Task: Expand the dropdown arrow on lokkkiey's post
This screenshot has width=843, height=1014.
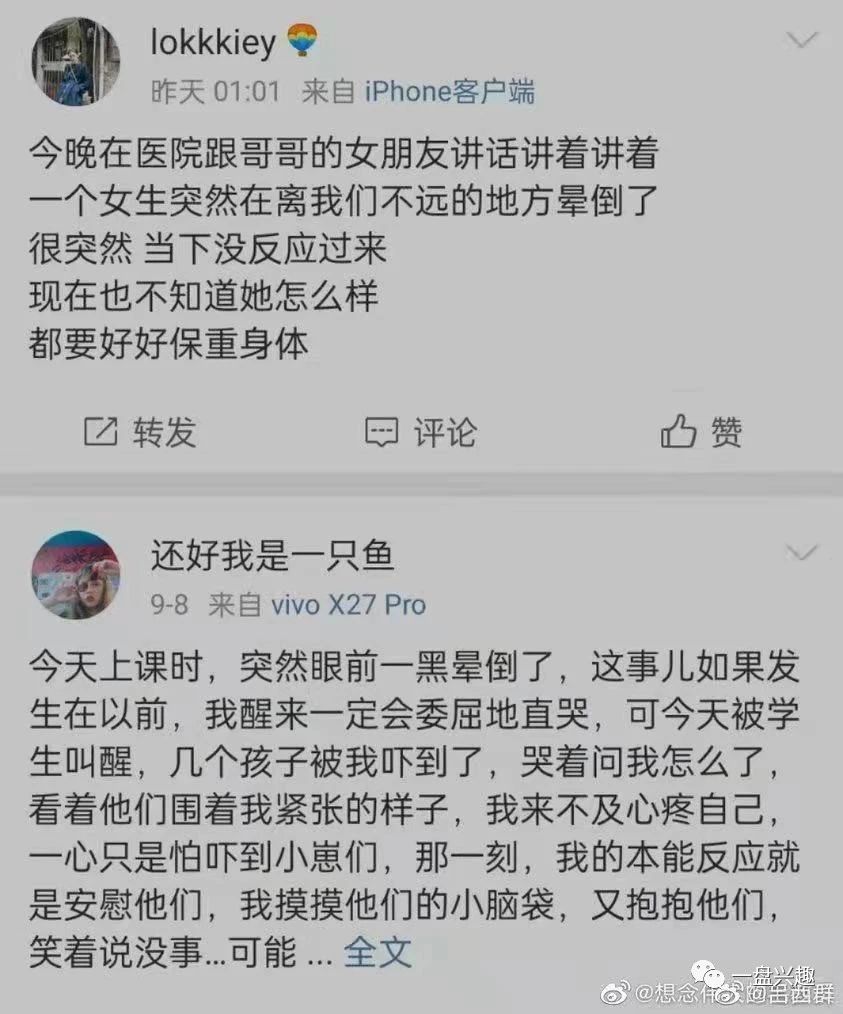Action: tap(802, 40)
